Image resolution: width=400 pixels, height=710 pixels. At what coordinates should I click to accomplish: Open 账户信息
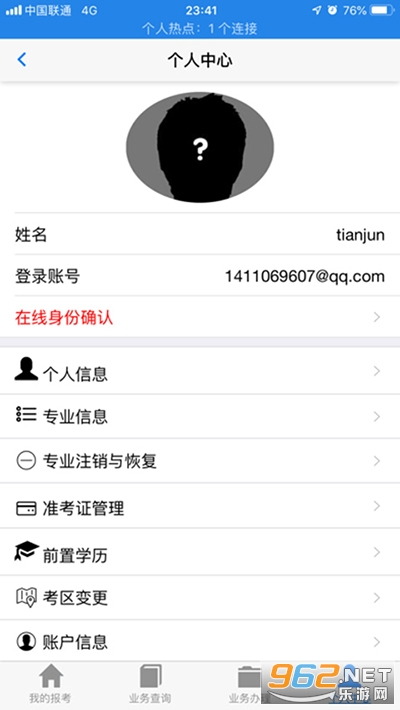pyautogui.click(x=200, y=641)
